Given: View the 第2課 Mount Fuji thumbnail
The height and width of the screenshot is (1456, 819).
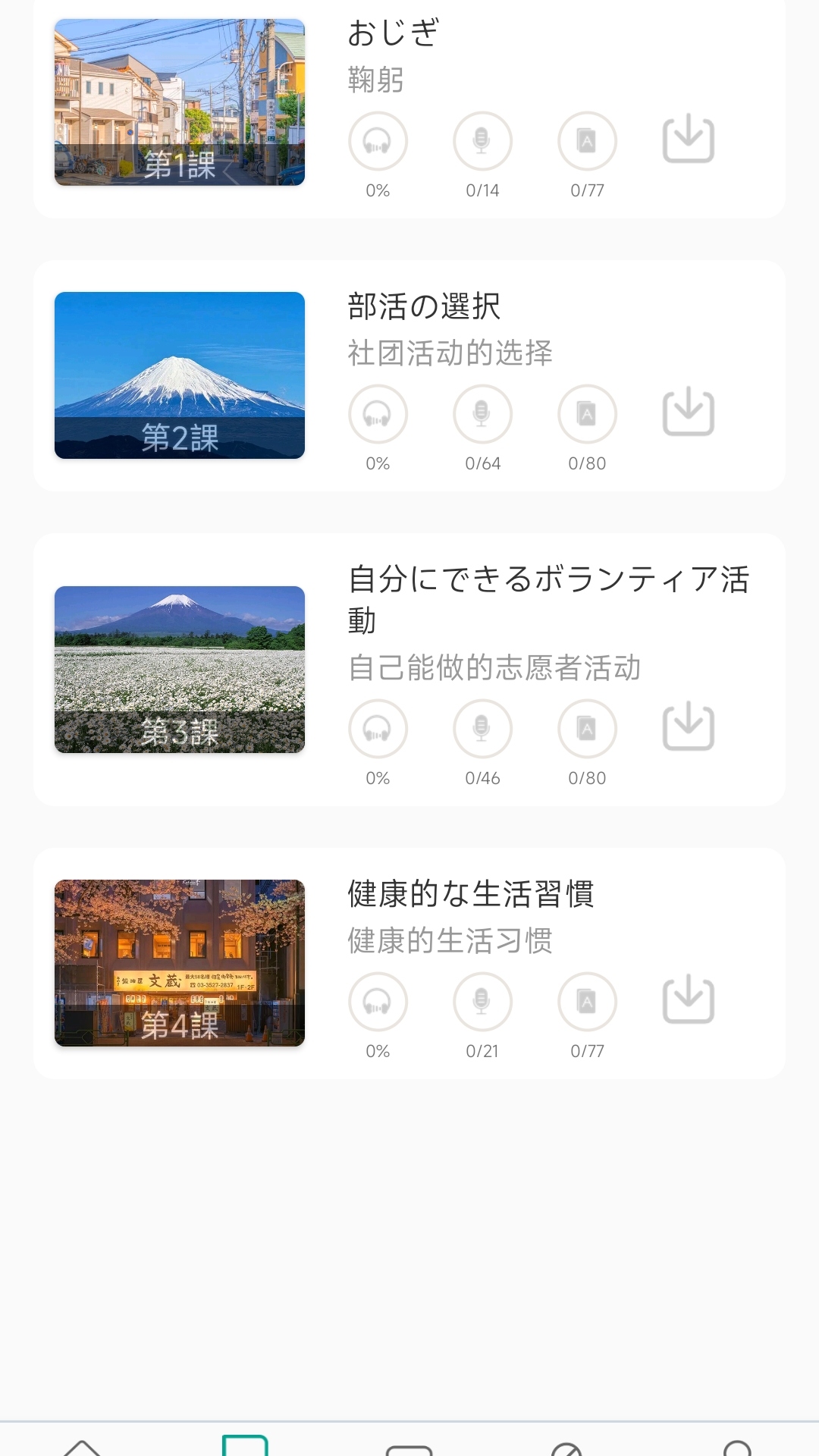Looking at the screenshot, I should 179,375.
